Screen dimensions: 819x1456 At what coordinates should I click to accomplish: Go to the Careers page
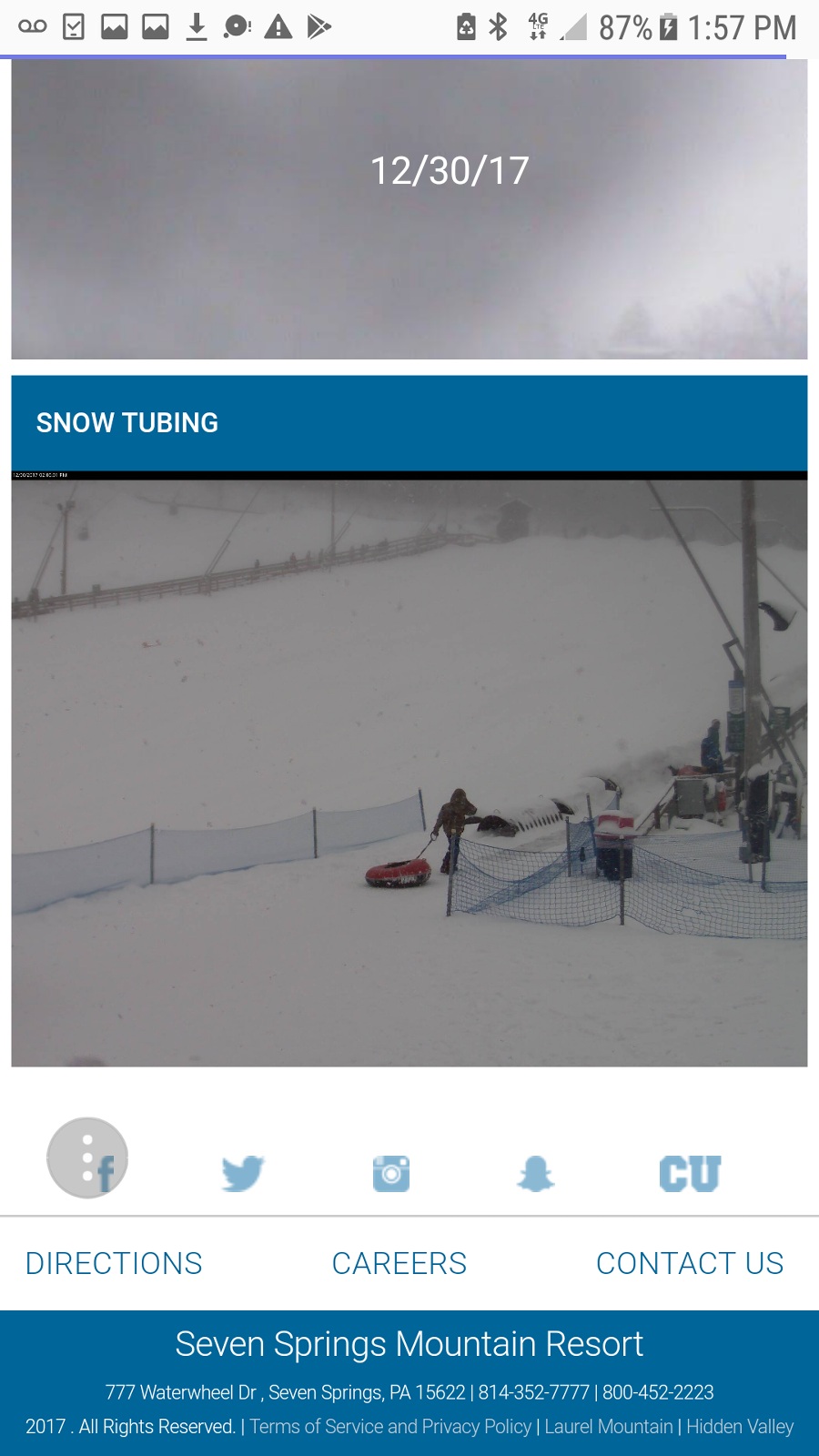[399, 1263]
